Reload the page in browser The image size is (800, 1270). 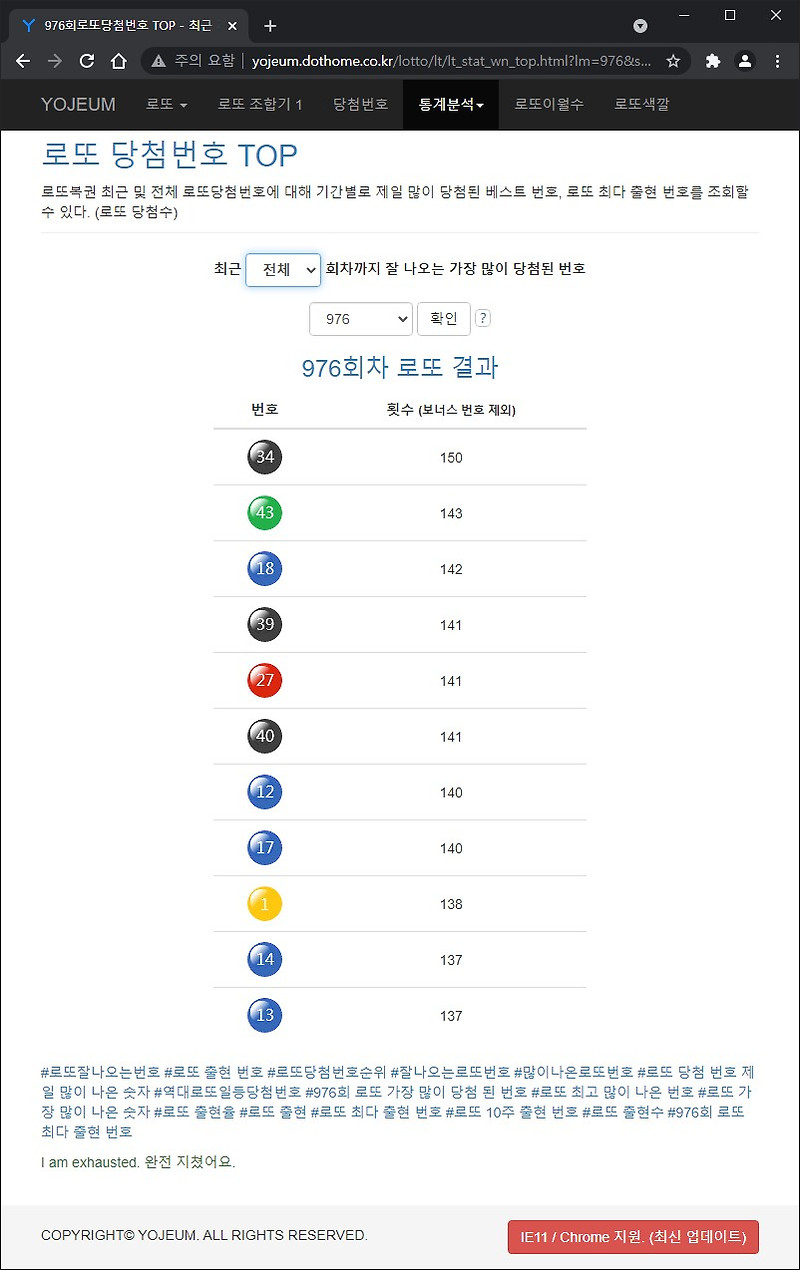click(x=87, y=61)
